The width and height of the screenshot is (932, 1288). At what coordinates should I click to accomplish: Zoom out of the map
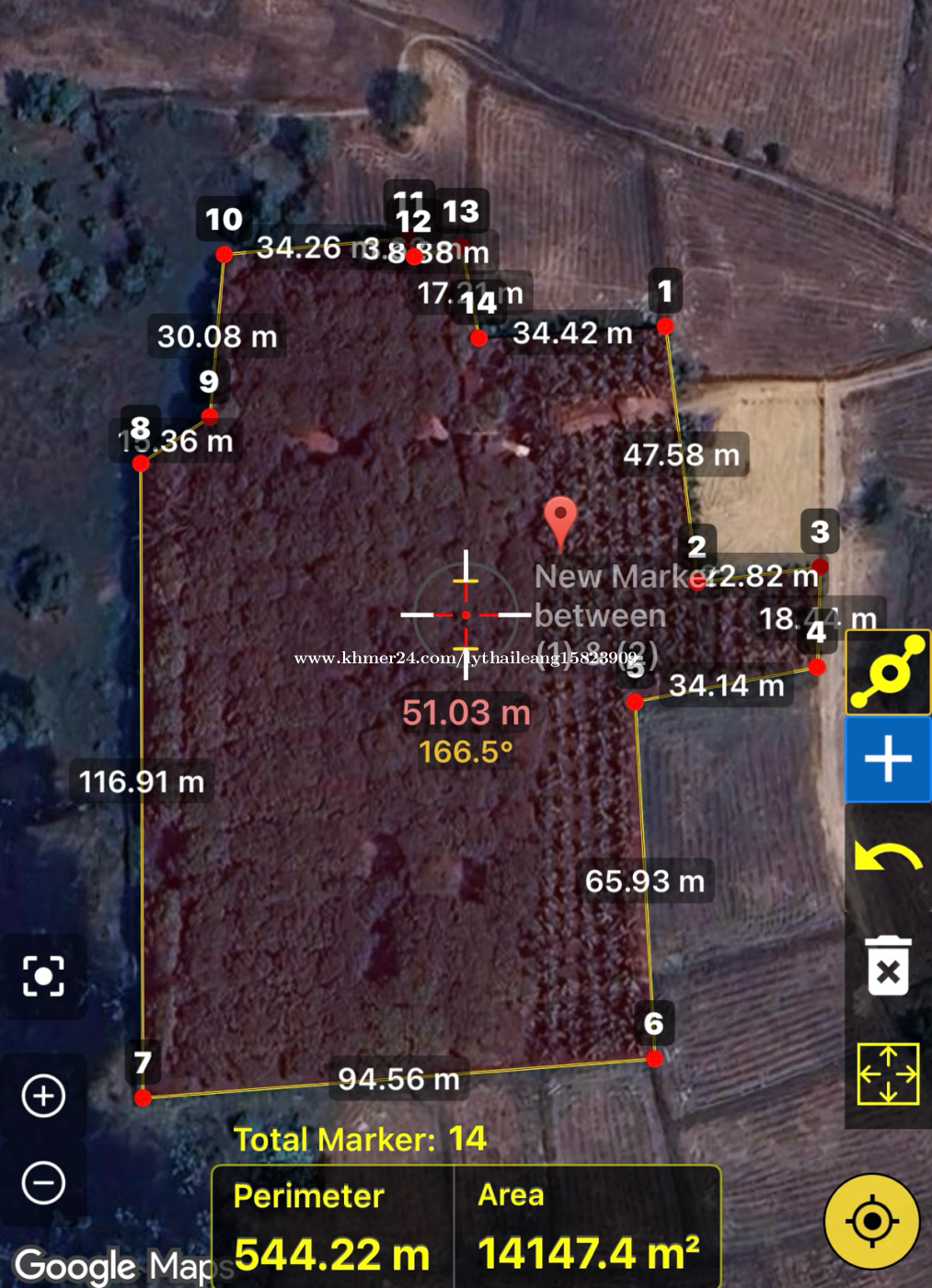(44, 1182)
